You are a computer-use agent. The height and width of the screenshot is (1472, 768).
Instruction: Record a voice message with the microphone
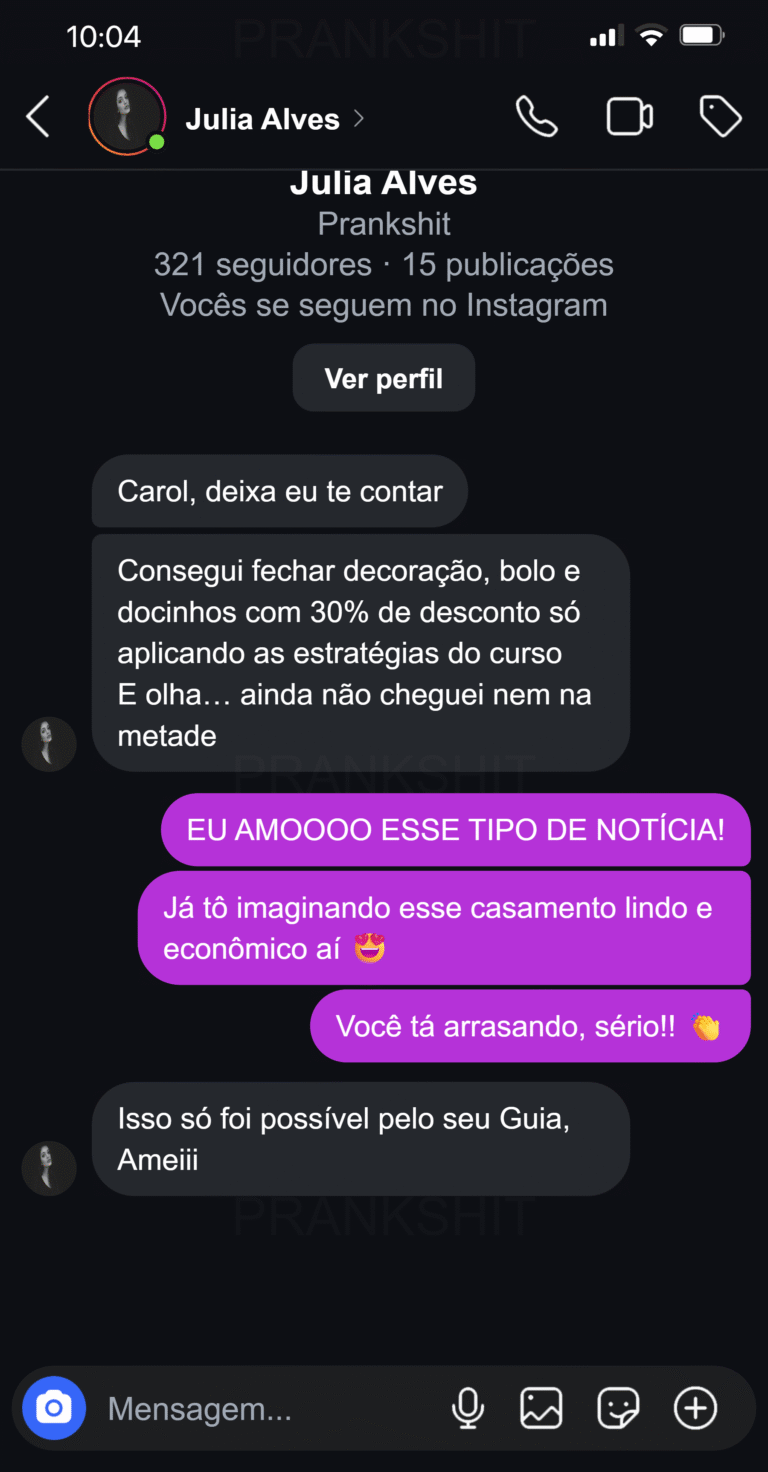tap(467, 1409)
